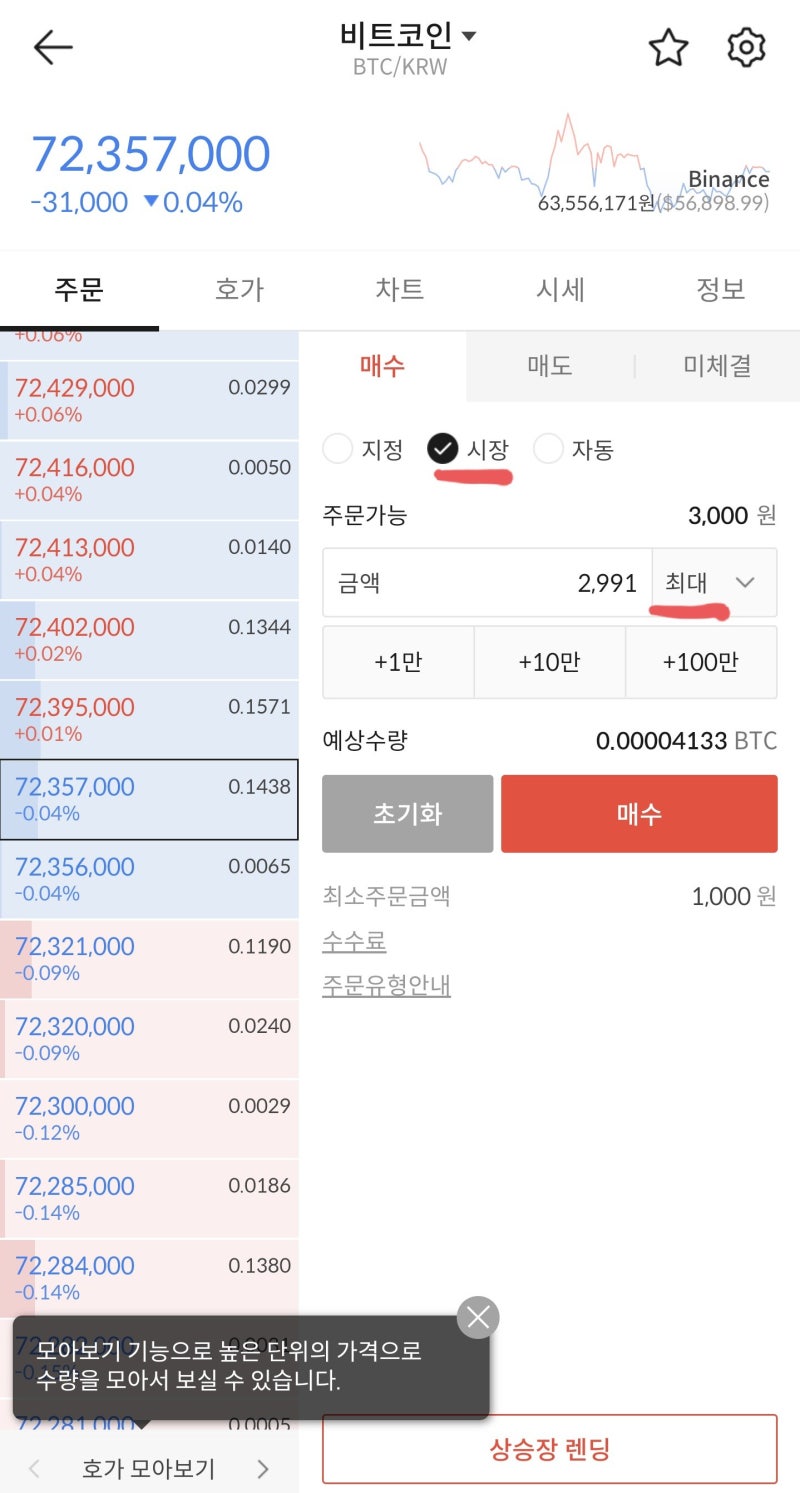Add Bitcoin to favorites with star icon
This screenshot has height=1493, width=800.
click(668, 47)
